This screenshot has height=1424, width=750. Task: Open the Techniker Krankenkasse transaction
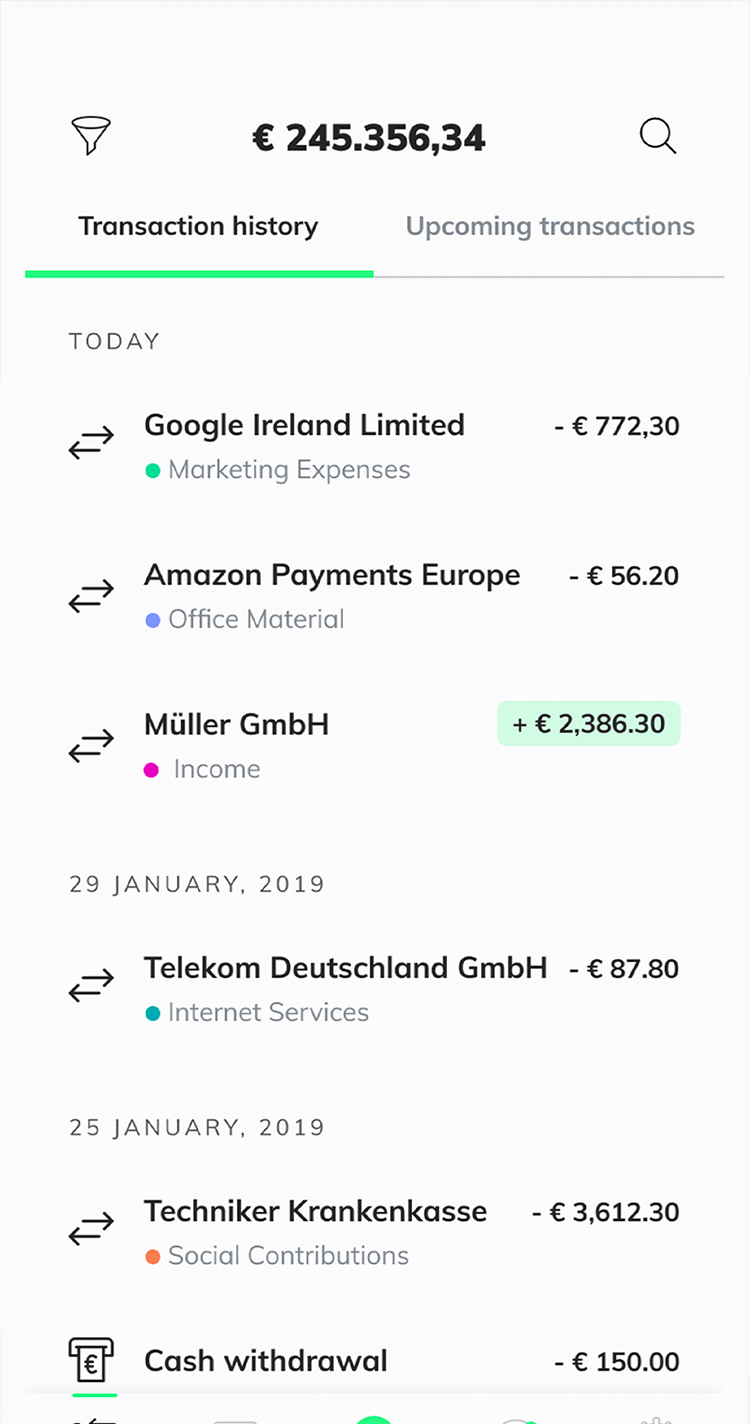coord(315,1211)
